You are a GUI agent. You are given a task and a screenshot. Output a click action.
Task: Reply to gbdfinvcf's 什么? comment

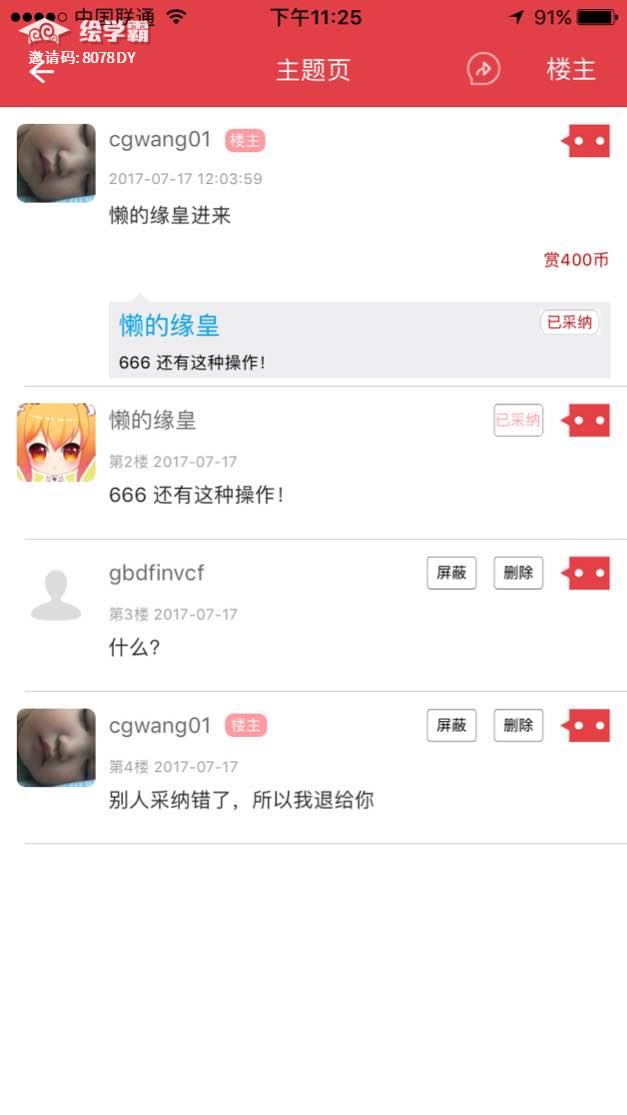click(x=587, y=573)
